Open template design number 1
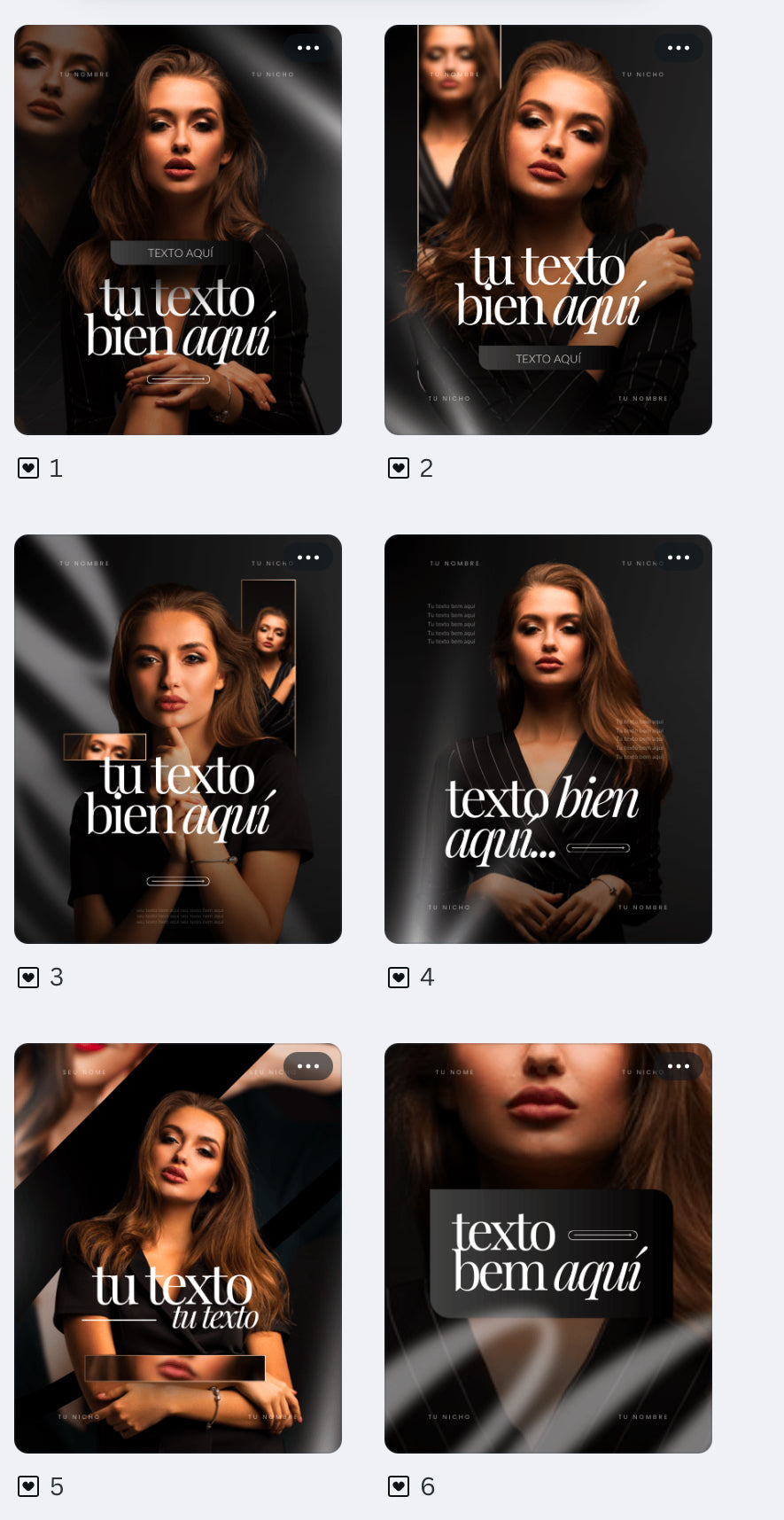784x1520 pixels. [177, 230]
